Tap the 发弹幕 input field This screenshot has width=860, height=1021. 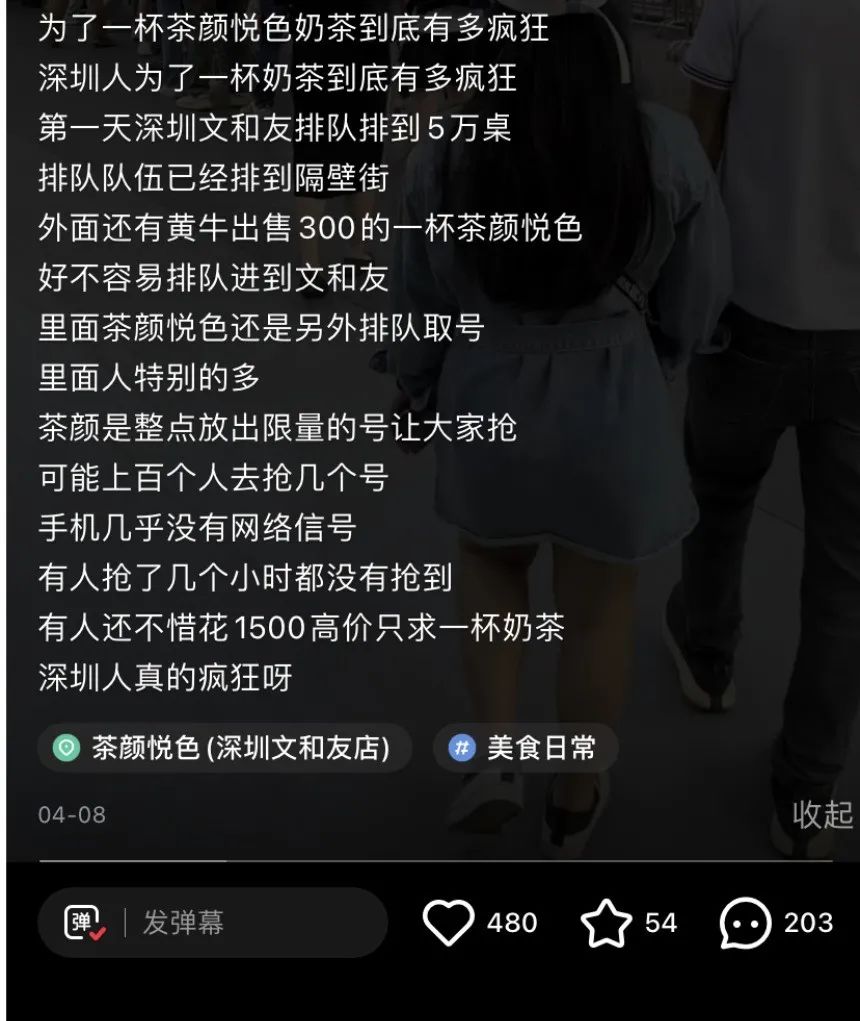pos(250,922)
